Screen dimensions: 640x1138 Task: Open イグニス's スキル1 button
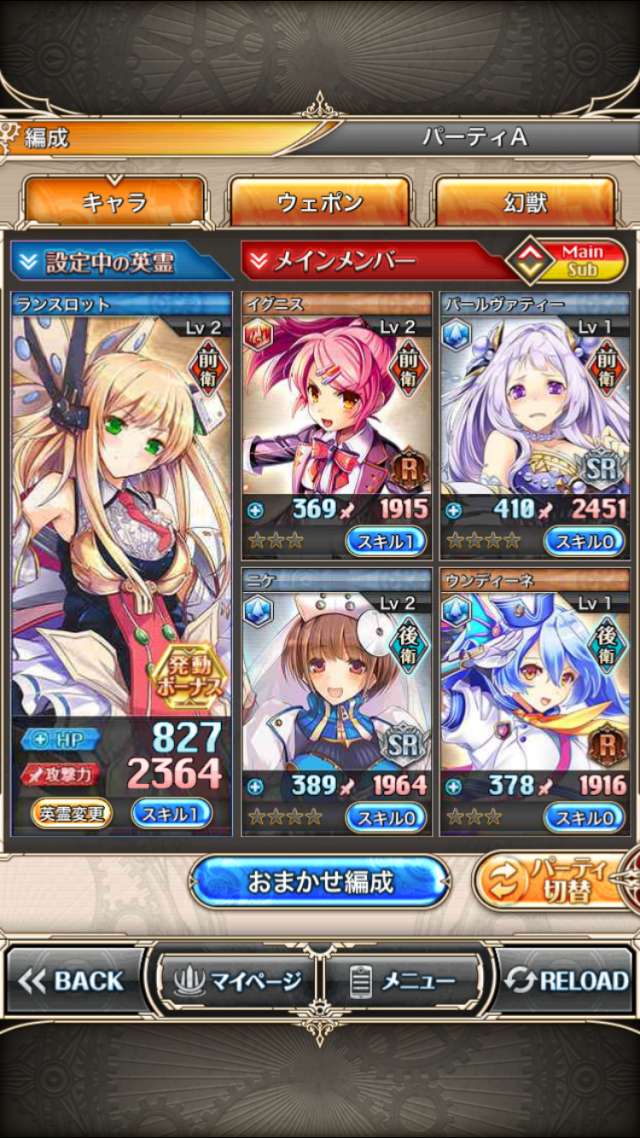coord(386,541)
